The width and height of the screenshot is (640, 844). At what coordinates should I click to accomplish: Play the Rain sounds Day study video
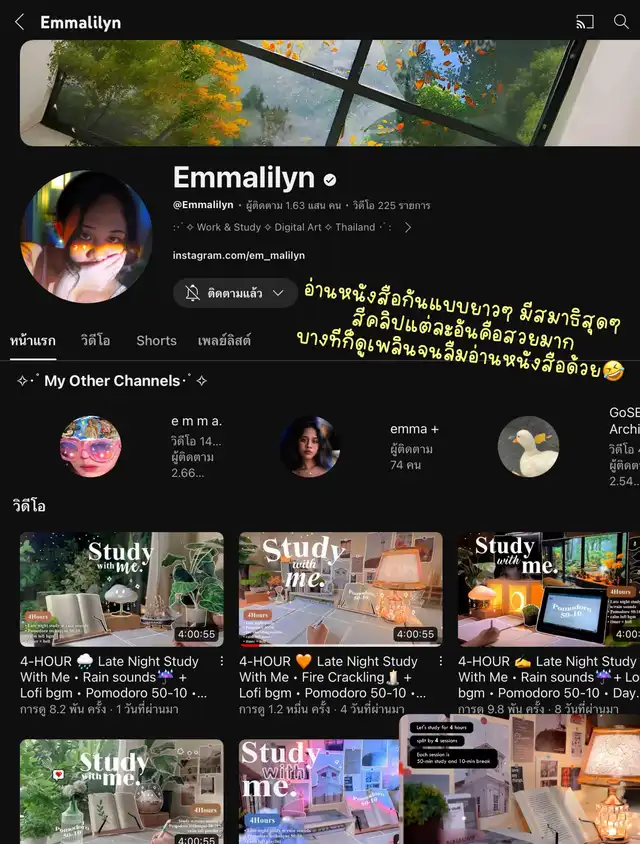point(548,589)
